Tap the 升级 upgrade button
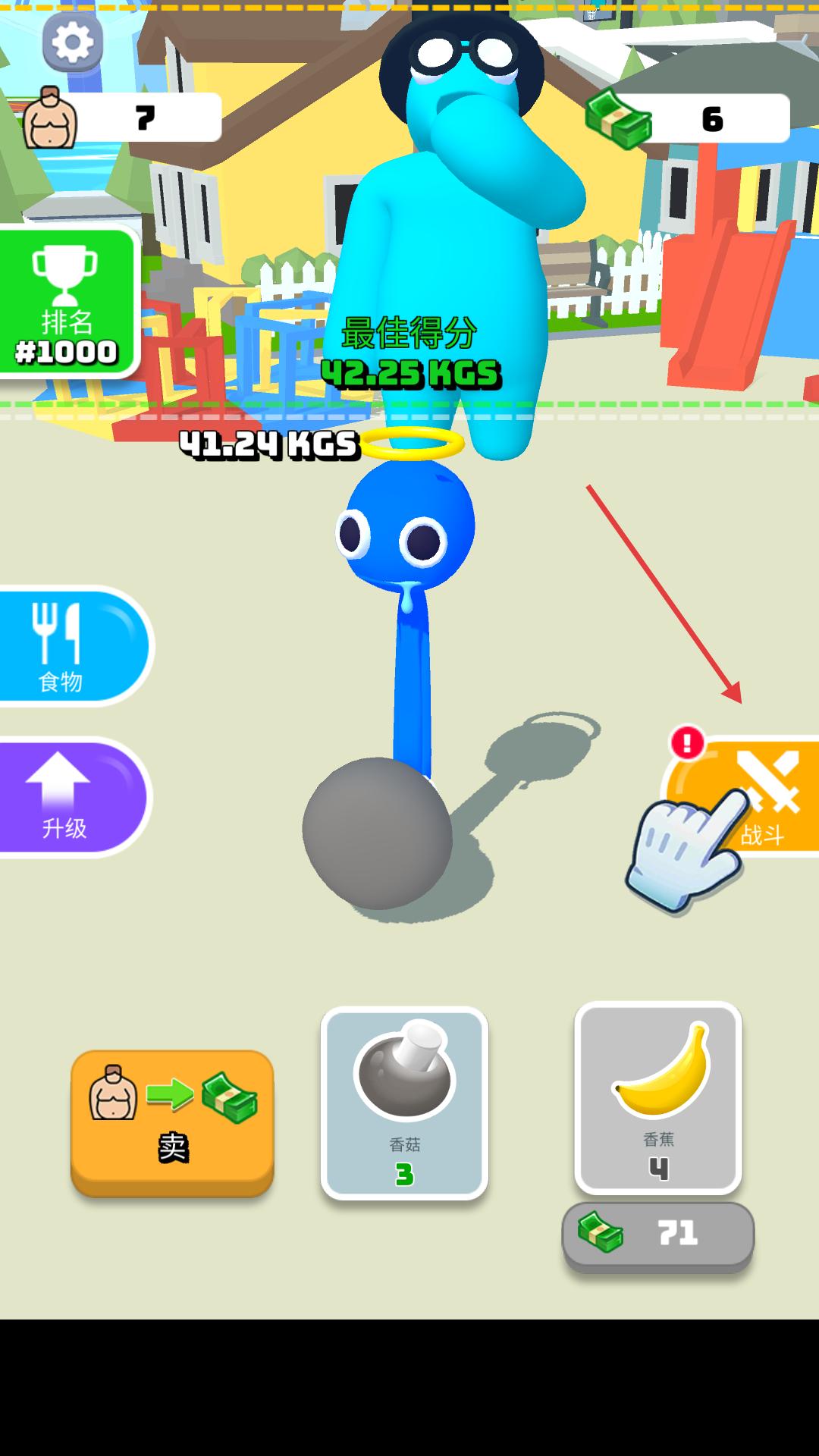 point(68,798)
